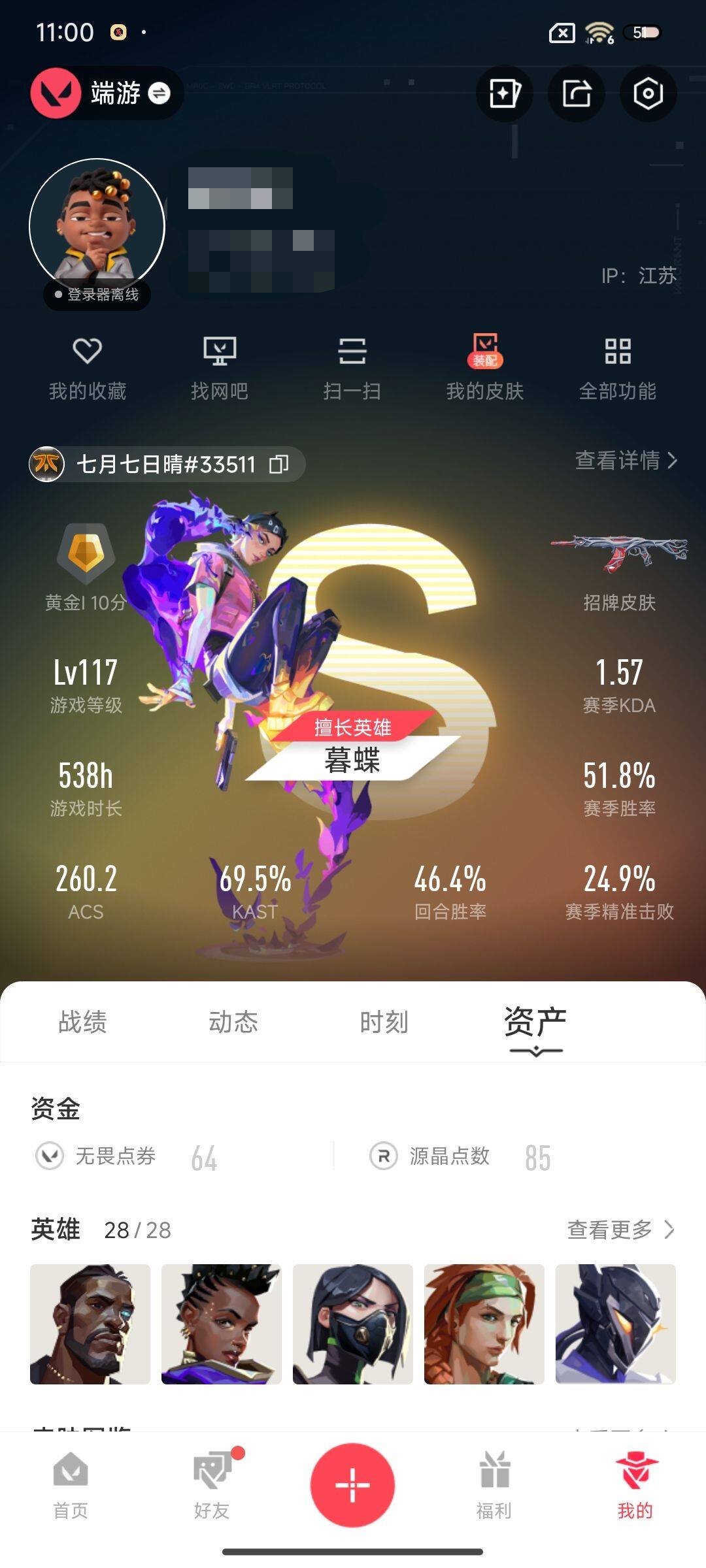Image resolution: width=706 pixels, height=1568 pixels.
Task: Tap the share icon in the top bar
Action: click(577, 93)
